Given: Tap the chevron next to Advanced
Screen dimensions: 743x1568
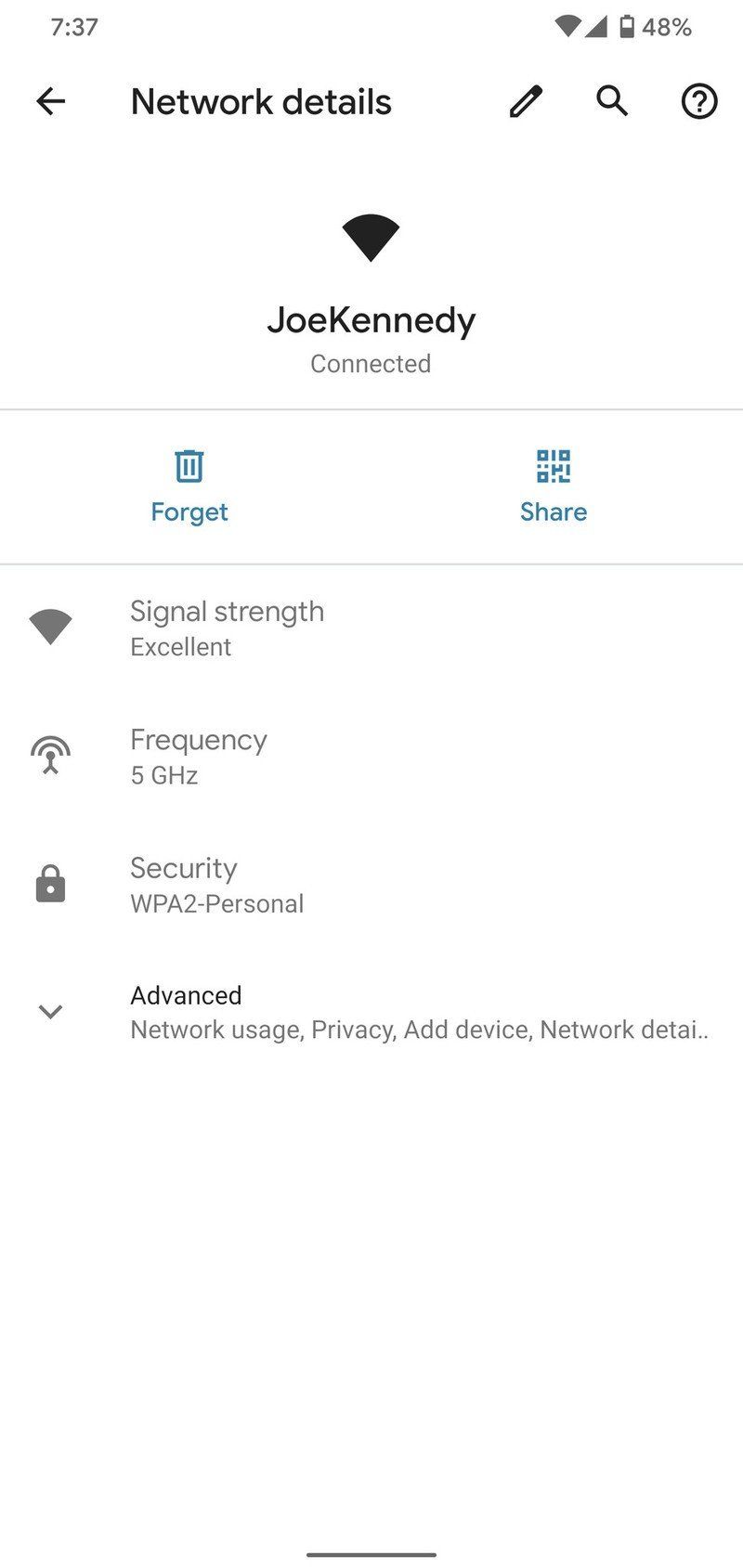Looking at the screenshot, I should click(x=50, y=1011).
